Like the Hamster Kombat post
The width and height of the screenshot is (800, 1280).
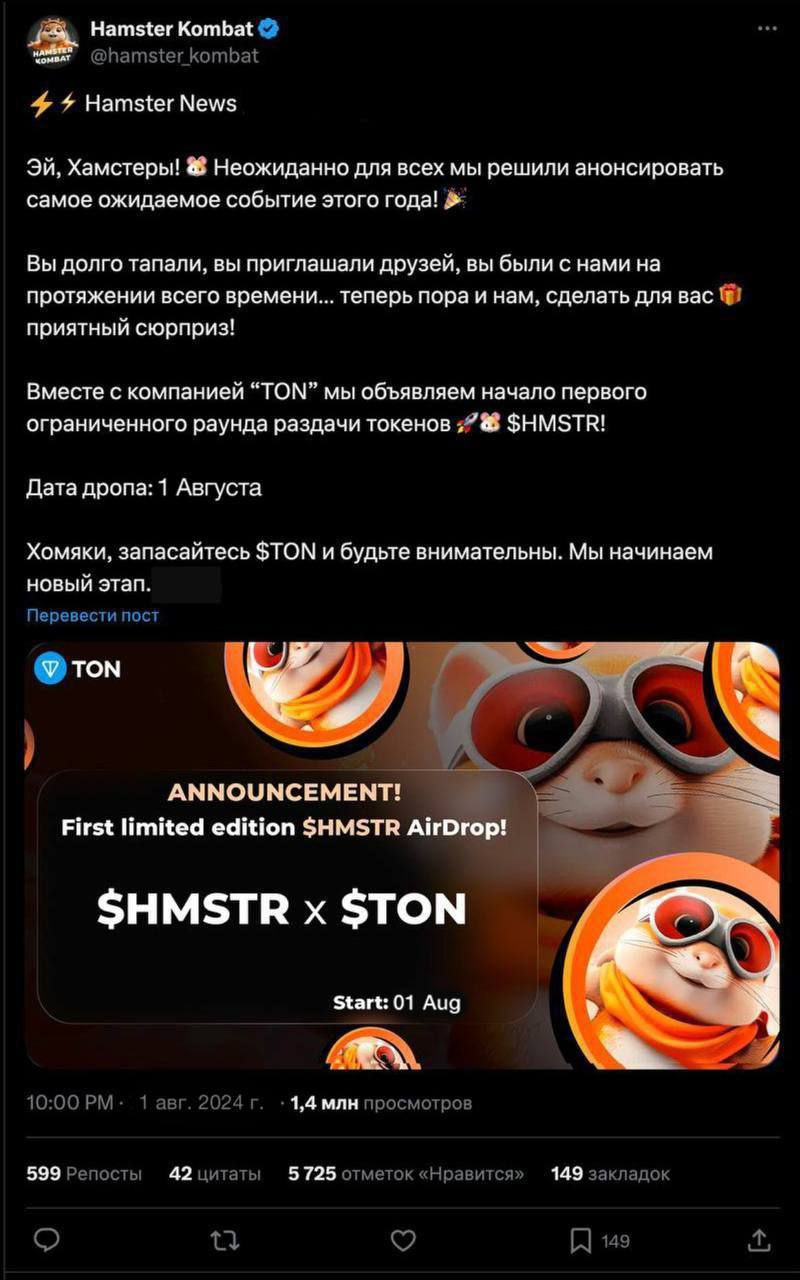(x=402, y=1240)
